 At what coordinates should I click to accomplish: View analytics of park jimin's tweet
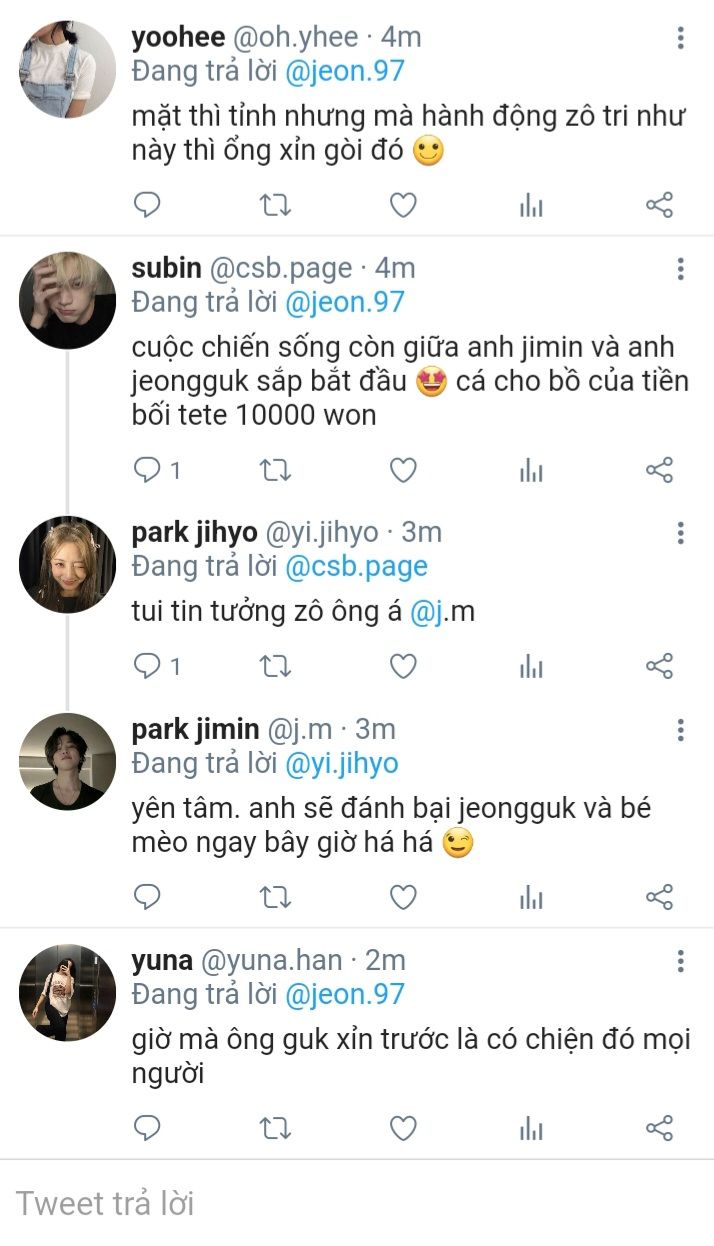tap(531, 898)
